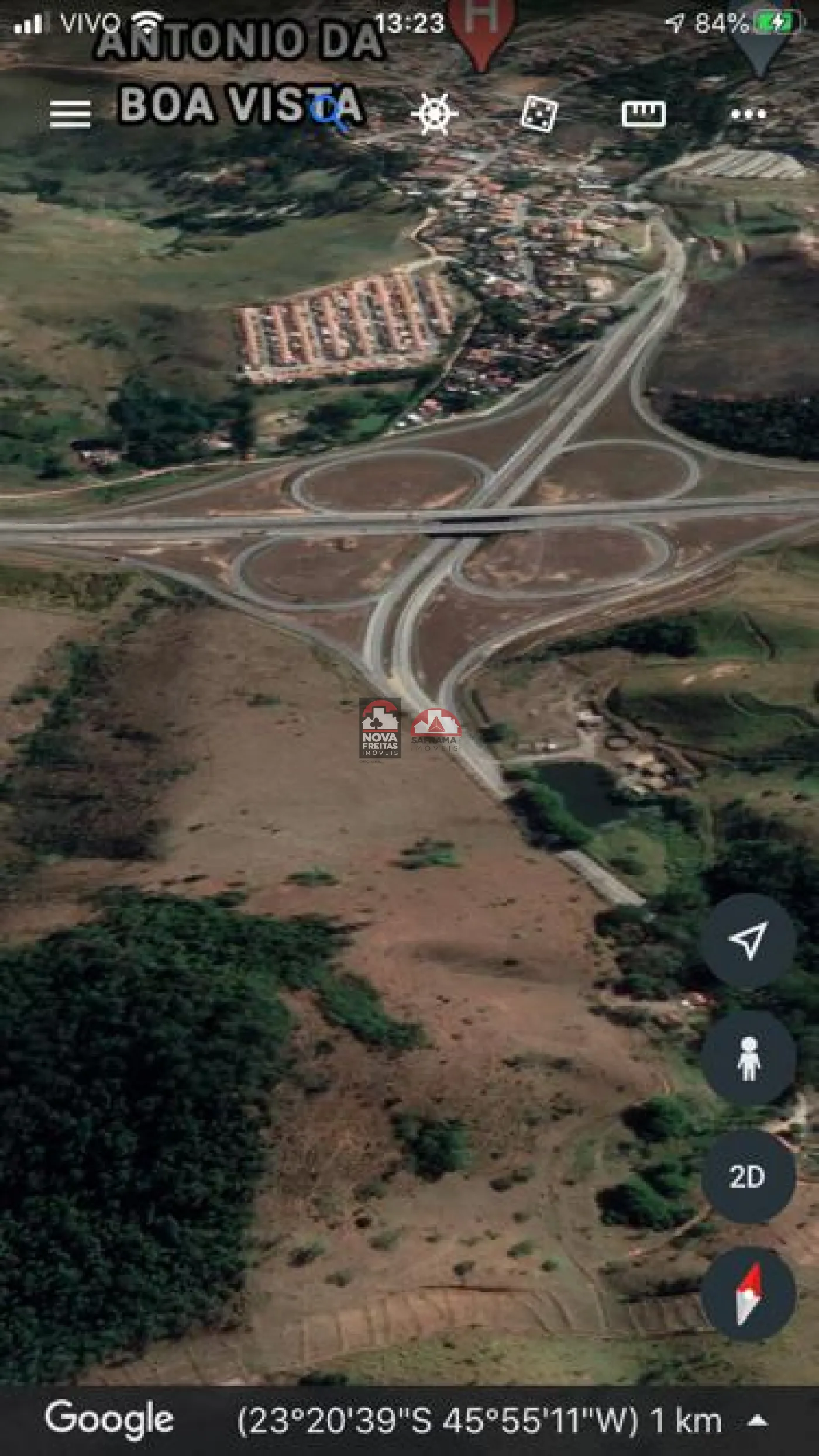Viewport: 819px width, 1456px height.
Task: Open the three-dot overflow menu
Action: coord(748,114)
